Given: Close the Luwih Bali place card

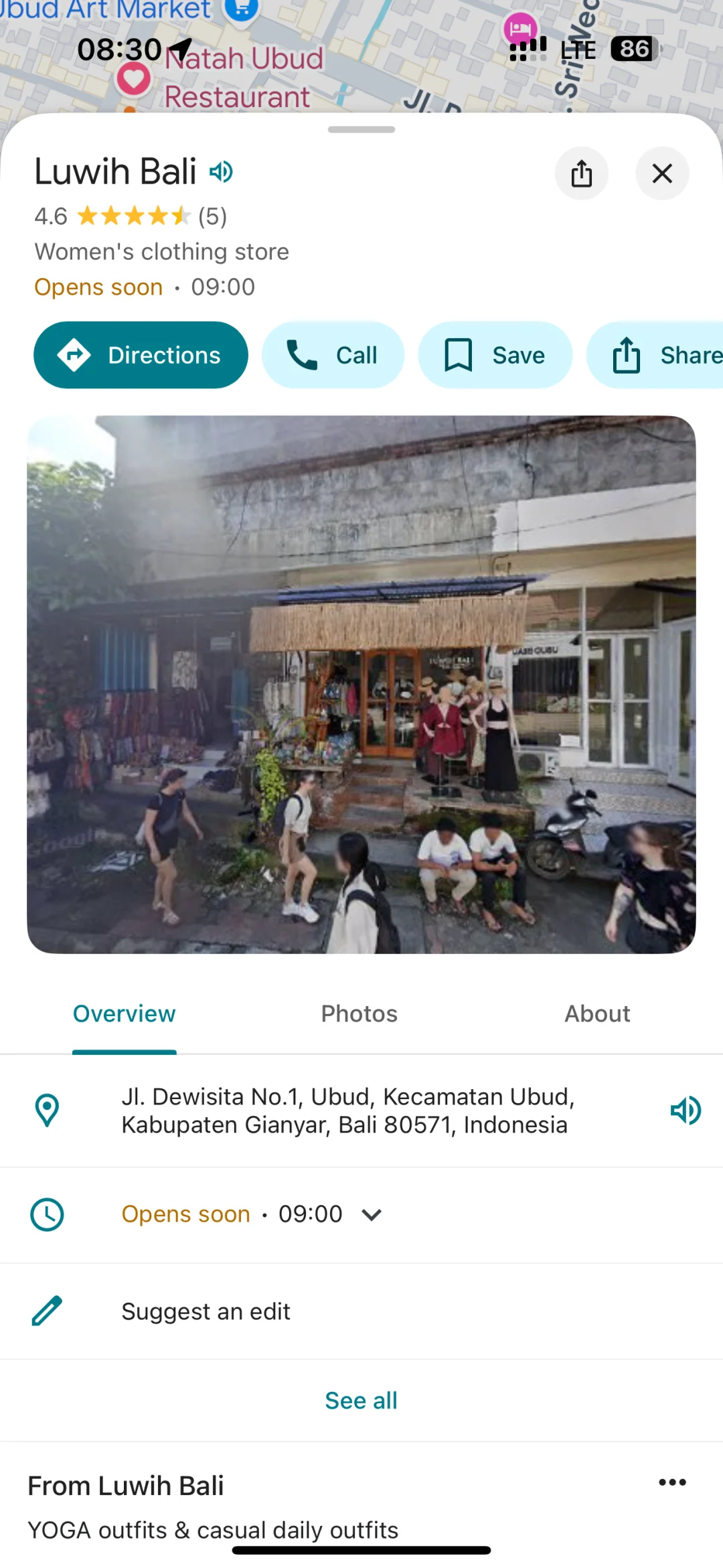Looking at the screenshot, I should [661, 174].
